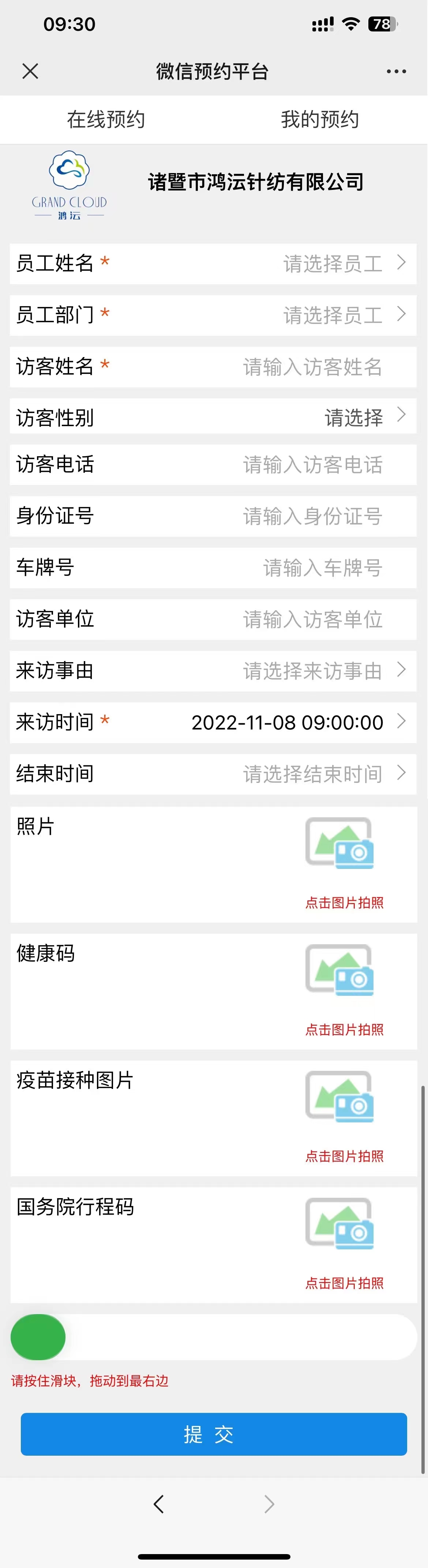Upload the 疫苗接种图片 image
Screen dimensions: 428x1568
[340, 1097]
